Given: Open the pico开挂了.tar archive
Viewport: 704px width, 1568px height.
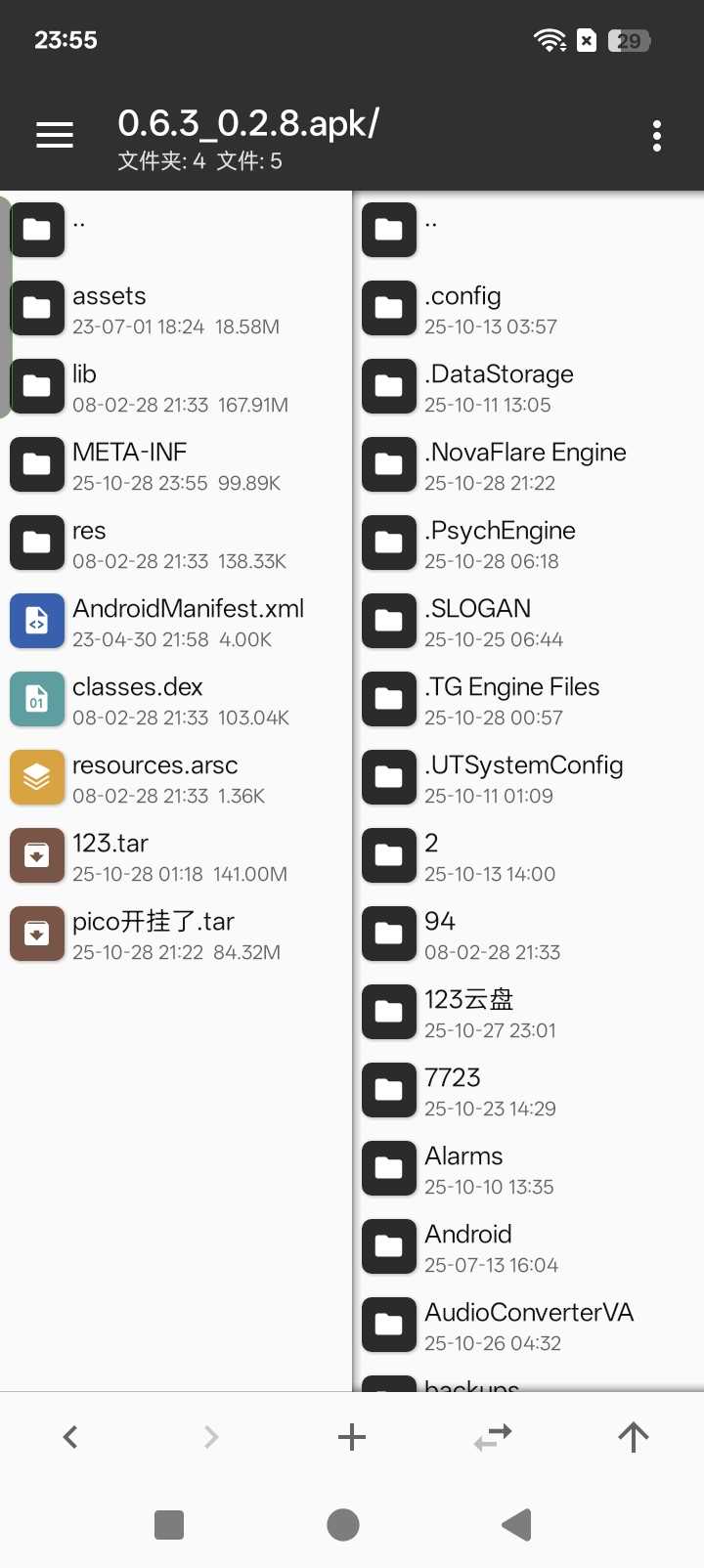Looking at the screenshot, I should (176, 935).
